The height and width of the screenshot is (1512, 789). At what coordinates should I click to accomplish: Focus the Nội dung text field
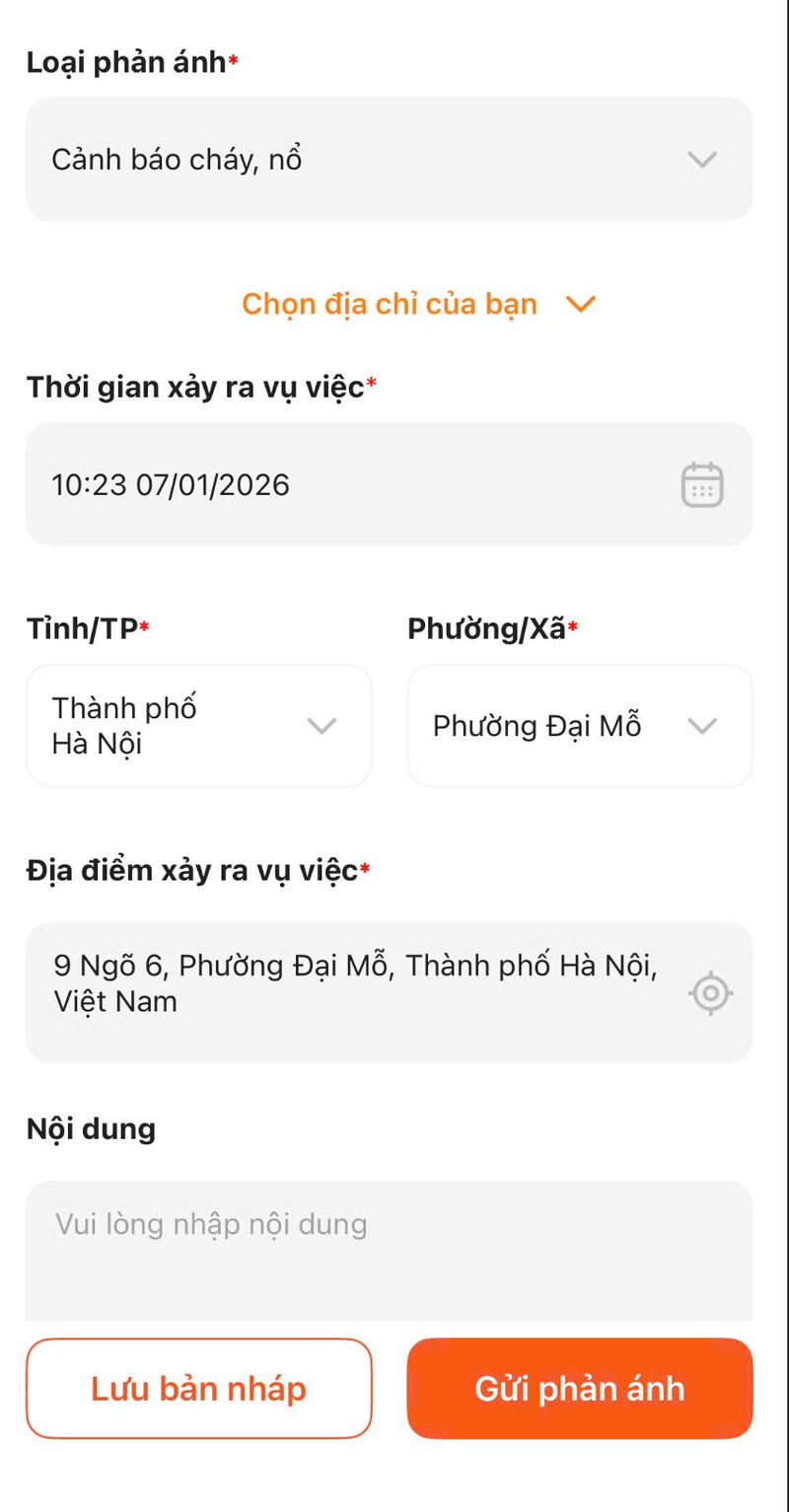coord(389,1248)
